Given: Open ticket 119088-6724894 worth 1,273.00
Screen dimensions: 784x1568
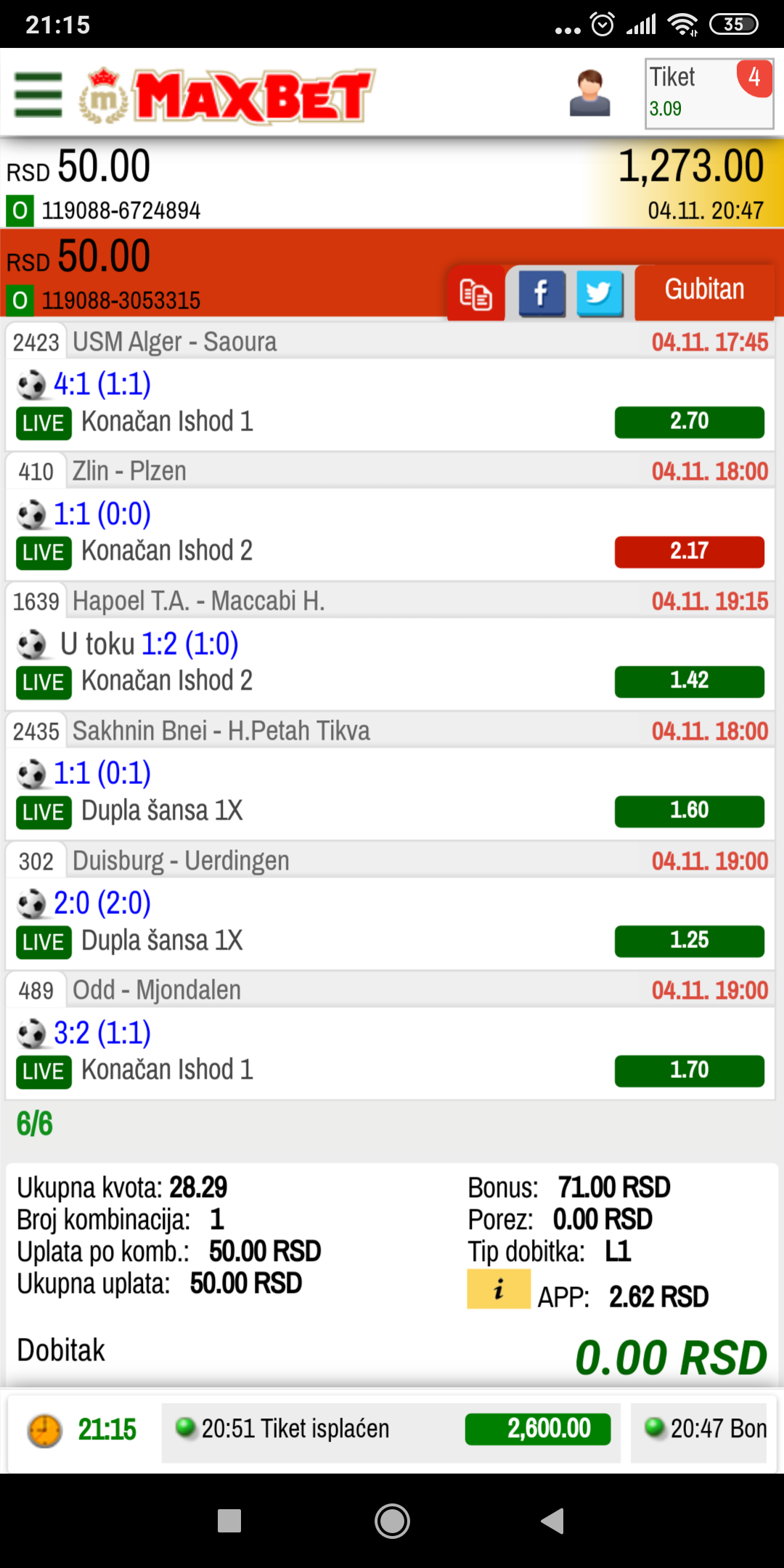Looking at the screenshot, I should click(392, 183).
